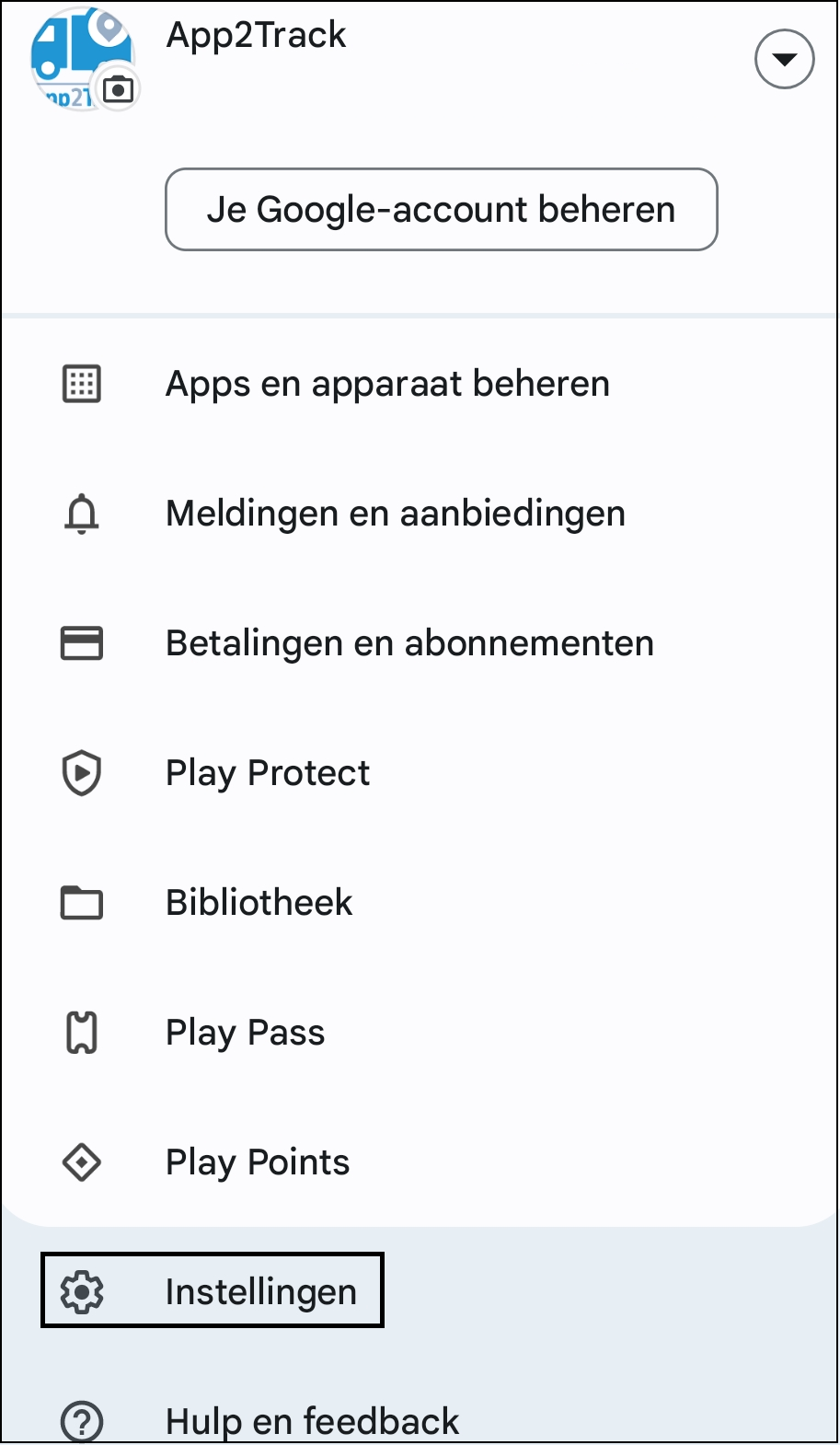This screenshot has width=840, height=1445.
Task: Click the folder icon for Bibliotheek
Action: coord(81,903)
